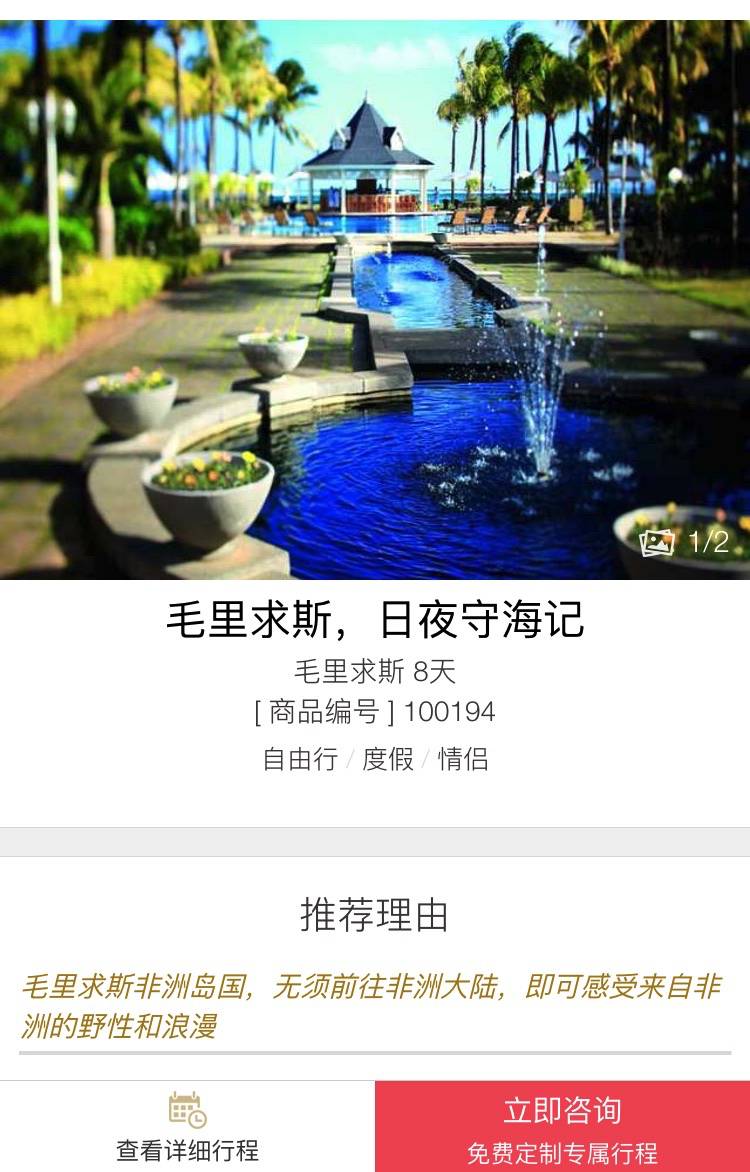Screen dimensions: 750x1172
Task: Tap the 1/2 photo counter icon
Action: tap(685, 542)
